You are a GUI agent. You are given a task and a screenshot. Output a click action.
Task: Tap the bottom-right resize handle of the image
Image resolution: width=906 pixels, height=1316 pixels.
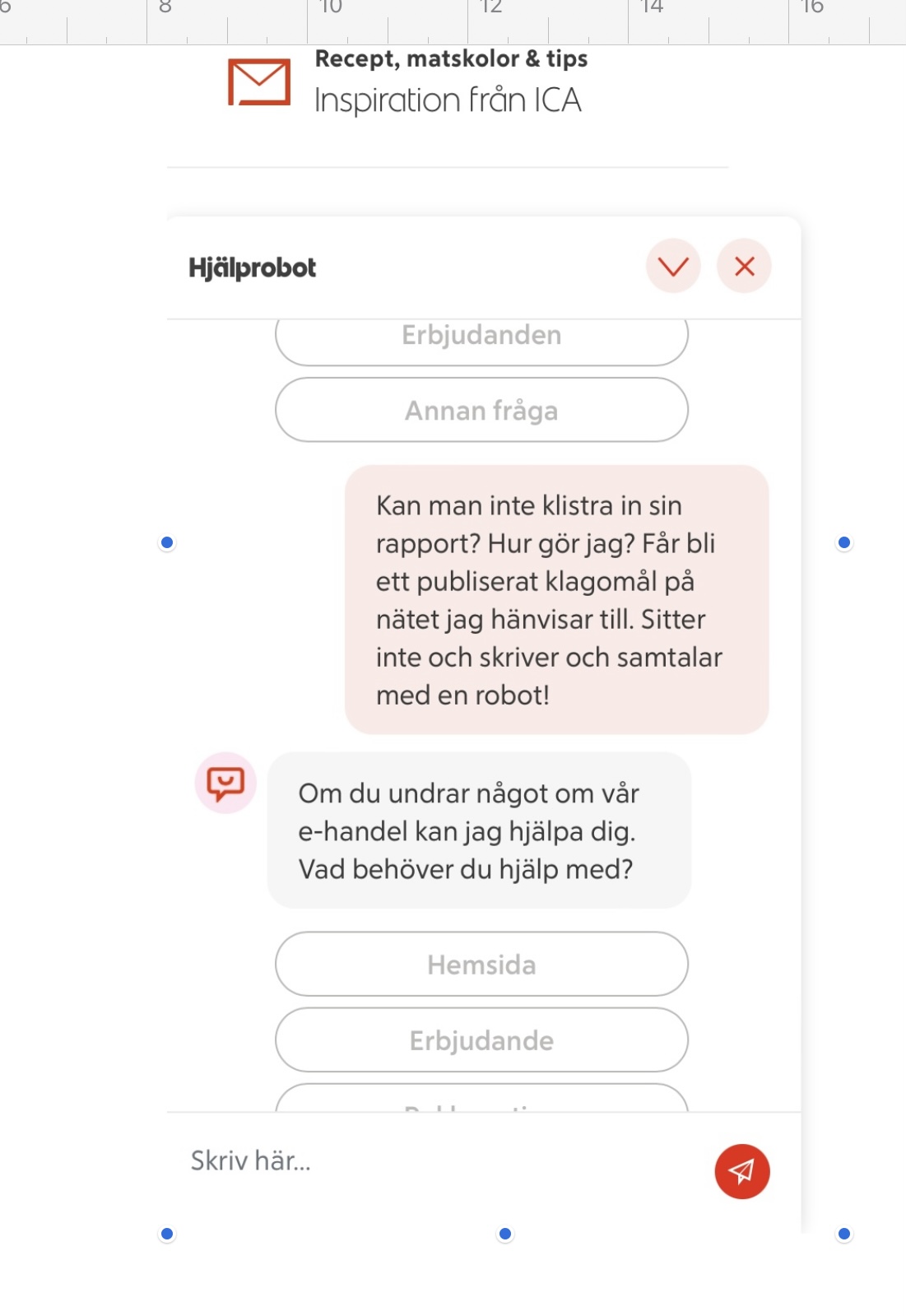843,1234
